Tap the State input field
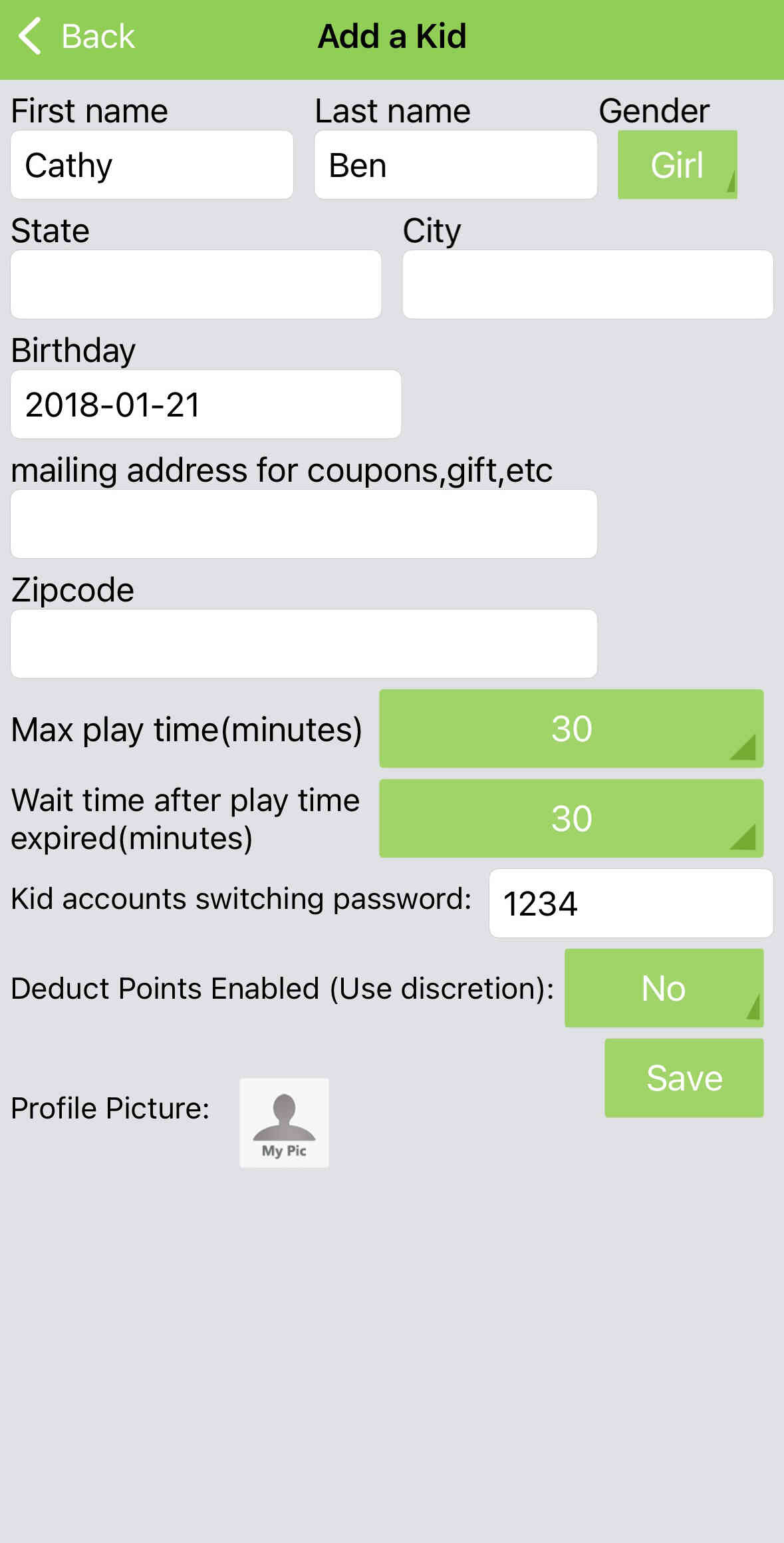The width and height of the screenshot is (784, 1543). click(x=196, y=285)
